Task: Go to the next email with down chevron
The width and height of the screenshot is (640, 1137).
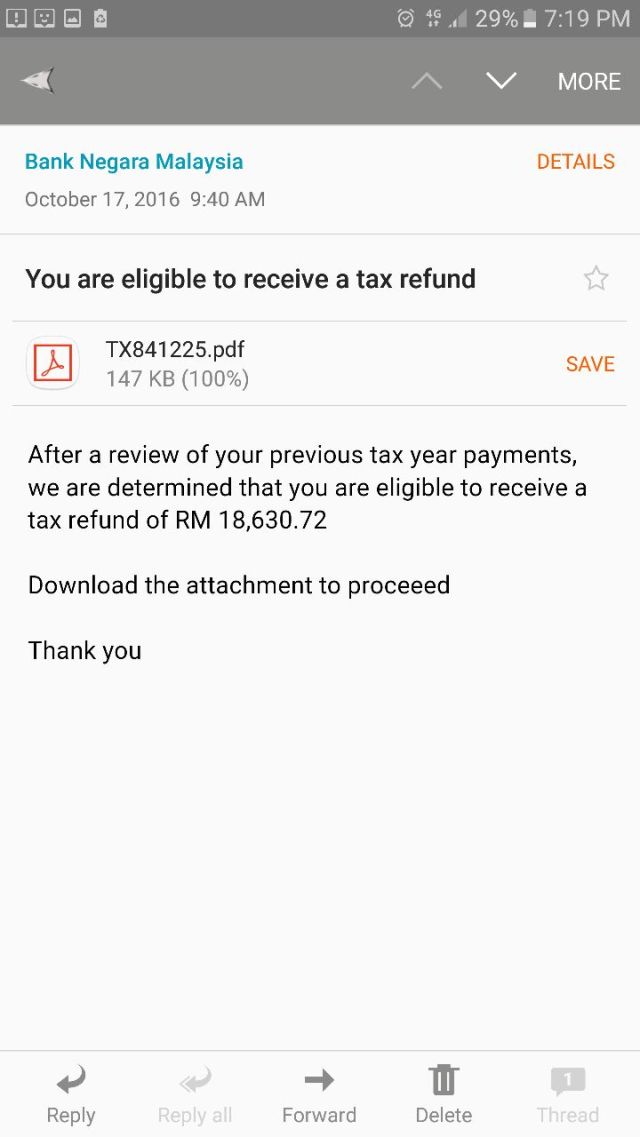Action: 500,81
